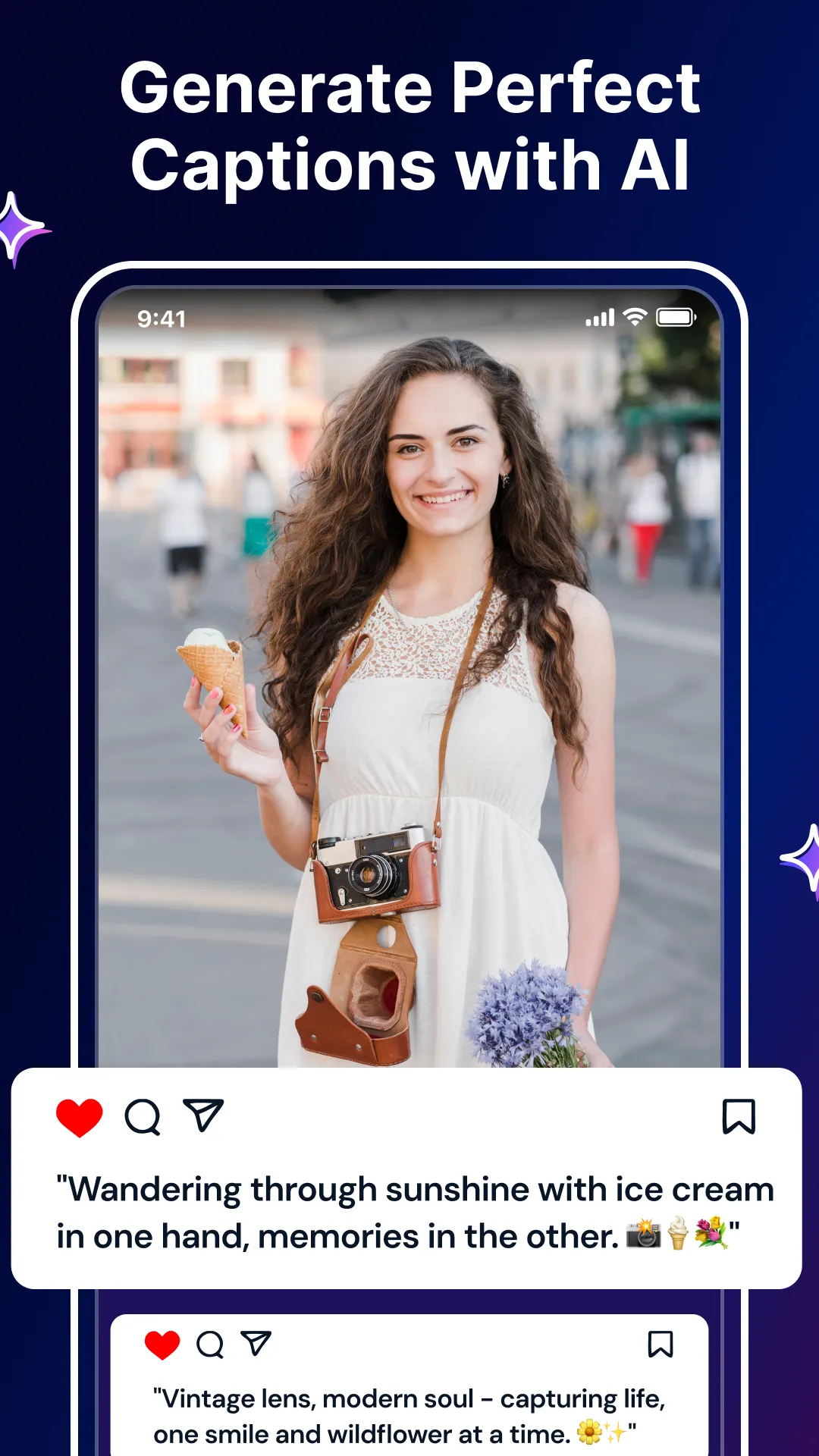
Task: Tap the 9:41 clock in the status bar
Action: point(162,318)
